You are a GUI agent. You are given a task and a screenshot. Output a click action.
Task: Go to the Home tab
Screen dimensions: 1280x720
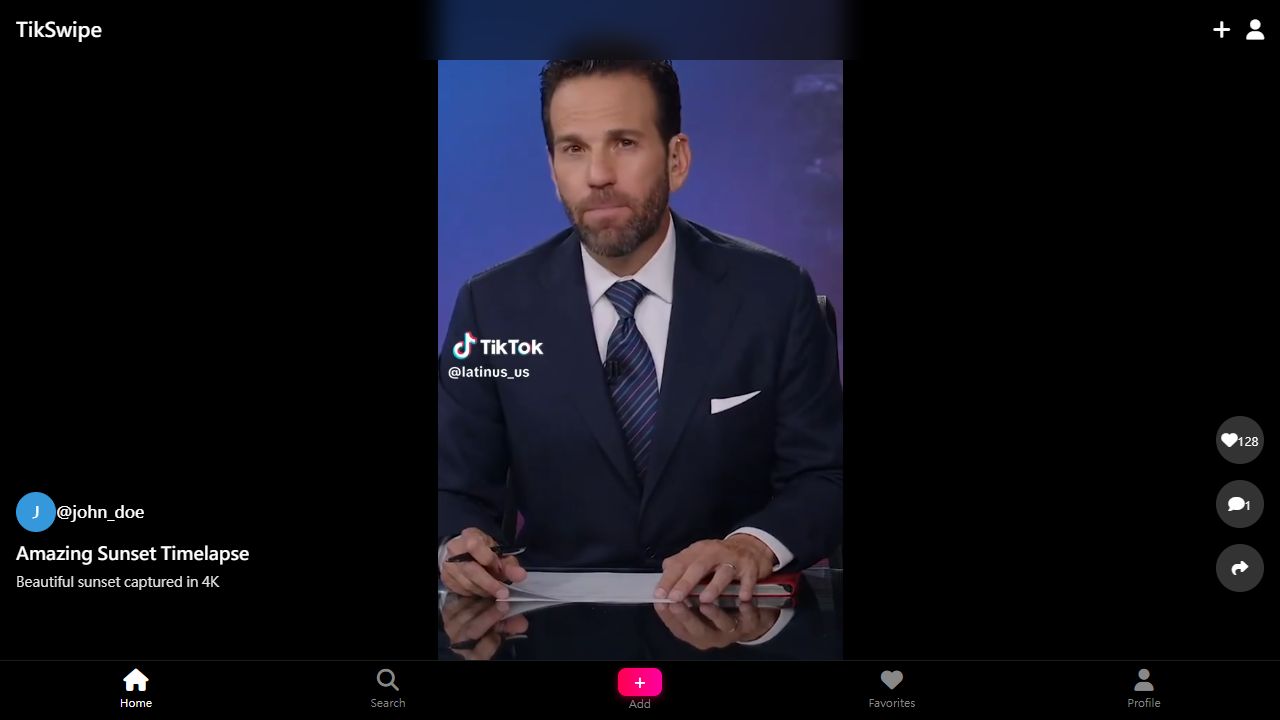[x=136, y=688]
